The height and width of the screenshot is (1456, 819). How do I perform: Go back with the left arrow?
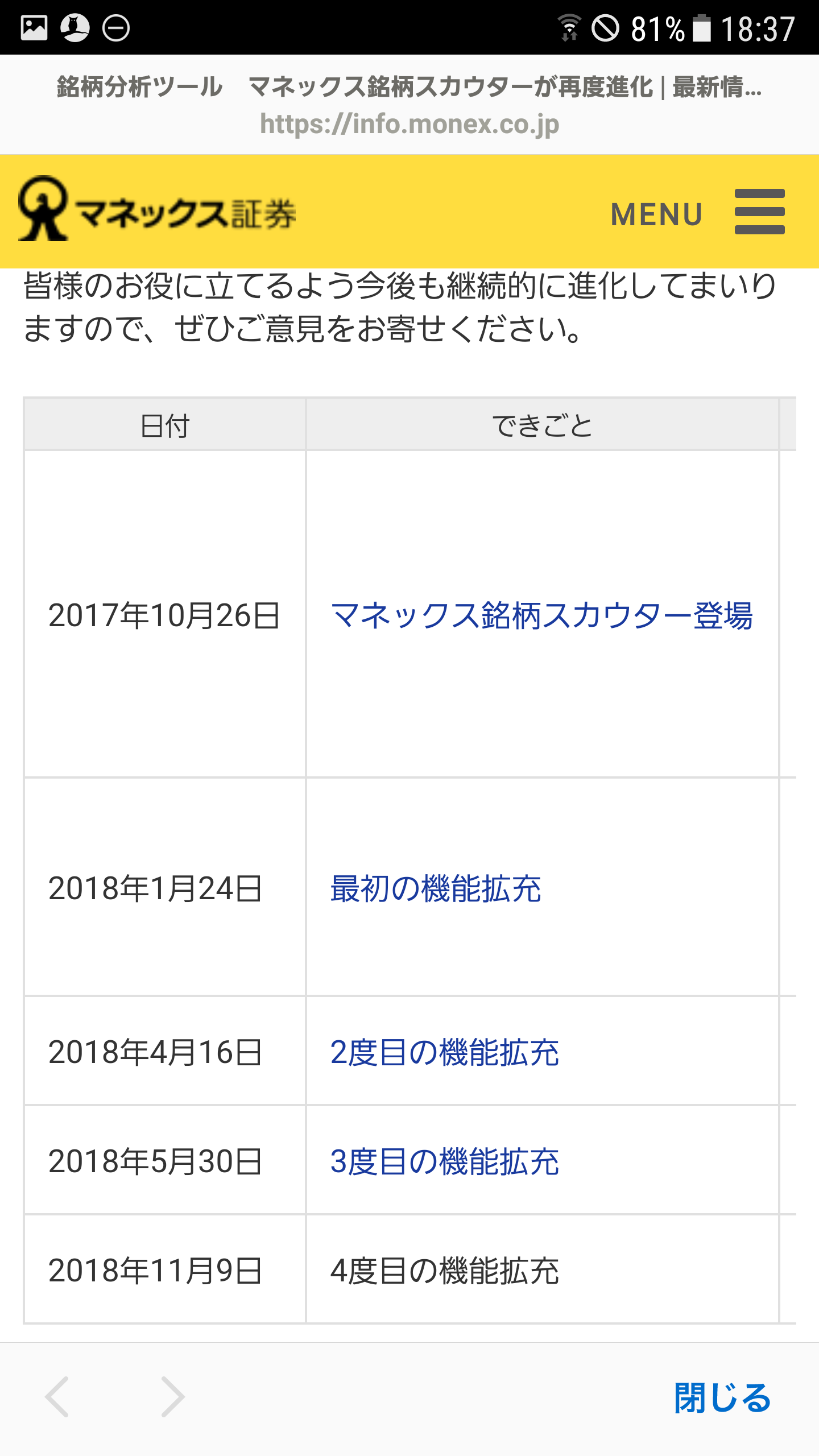[x=57, y=1397]
